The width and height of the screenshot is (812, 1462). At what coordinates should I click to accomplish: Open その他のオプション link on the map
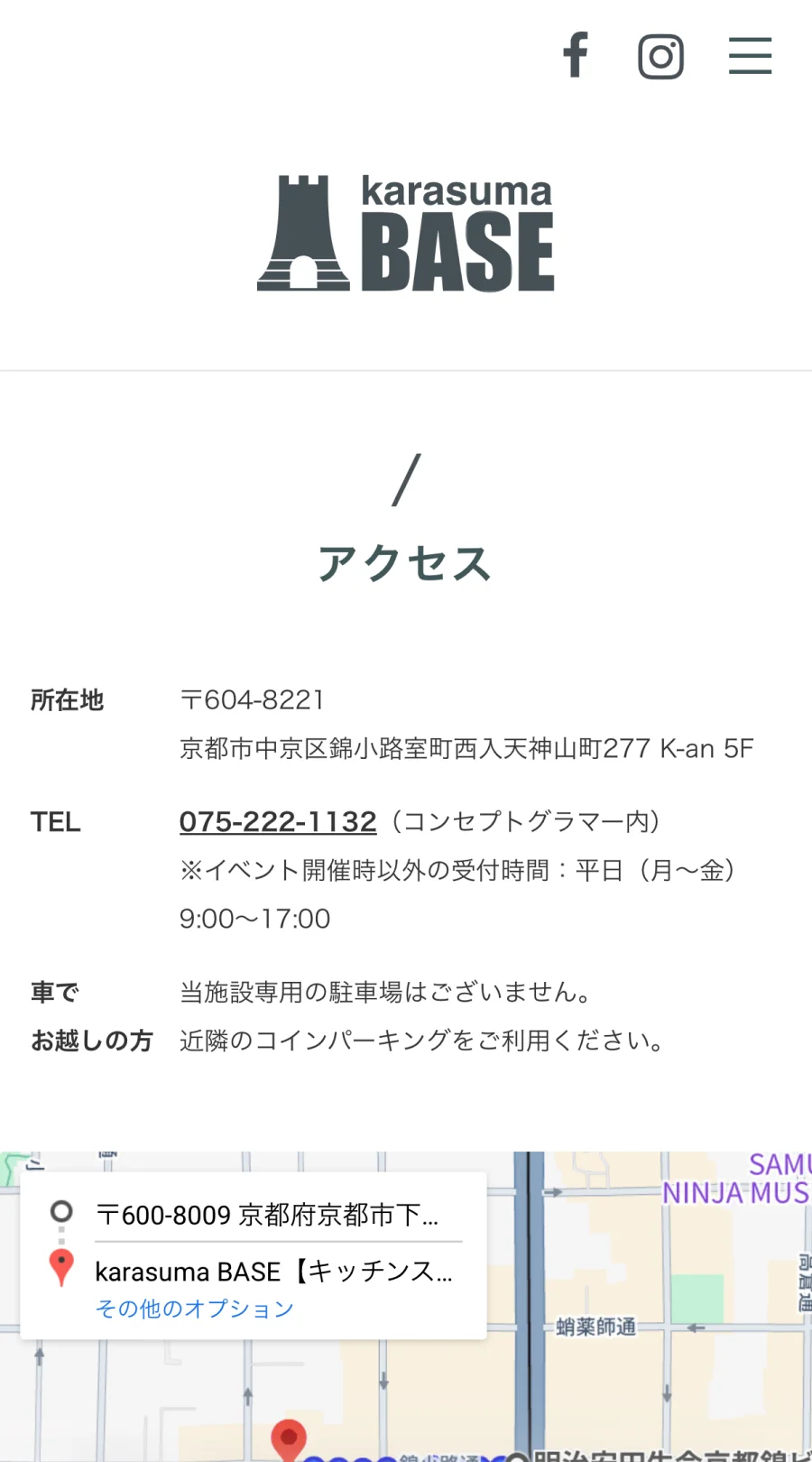coord(195,1309)
